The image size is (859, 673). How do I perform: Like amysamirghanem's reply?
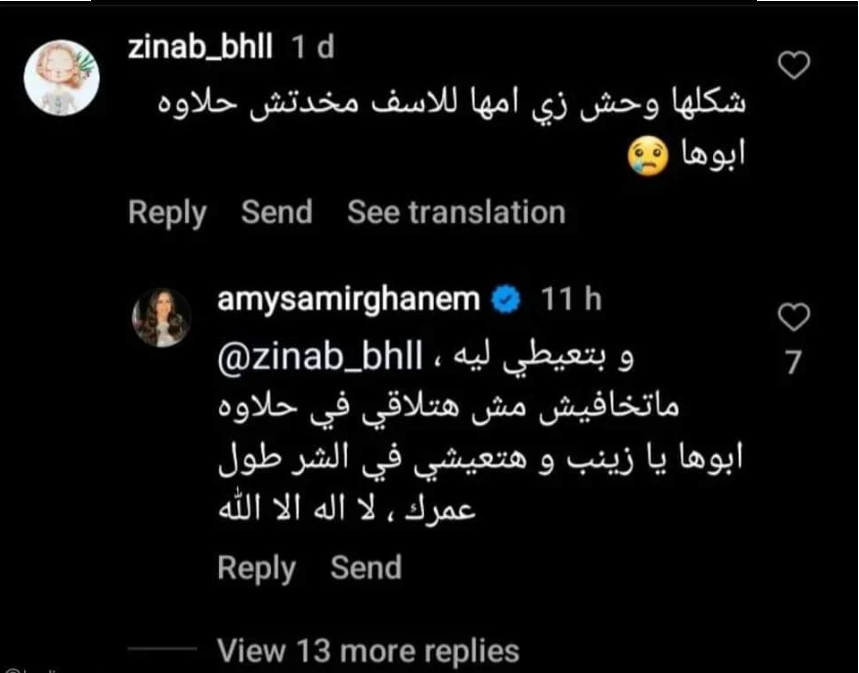pos(794,318)
